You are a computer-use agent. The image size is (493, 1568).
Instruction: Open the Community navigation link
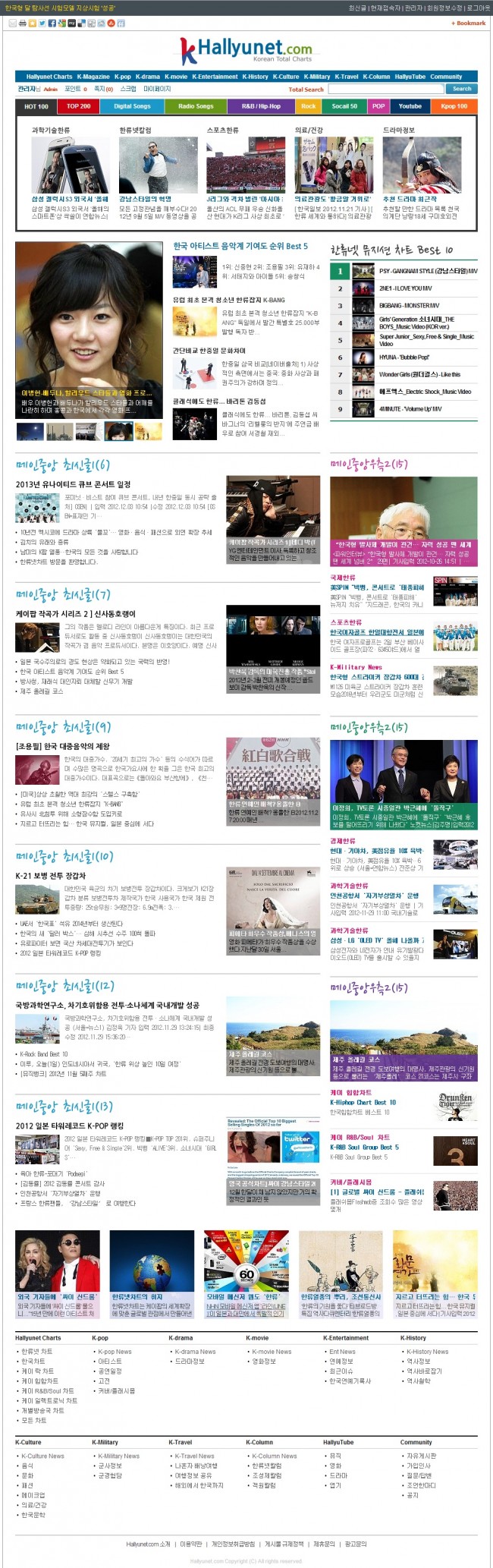[446, 77]
